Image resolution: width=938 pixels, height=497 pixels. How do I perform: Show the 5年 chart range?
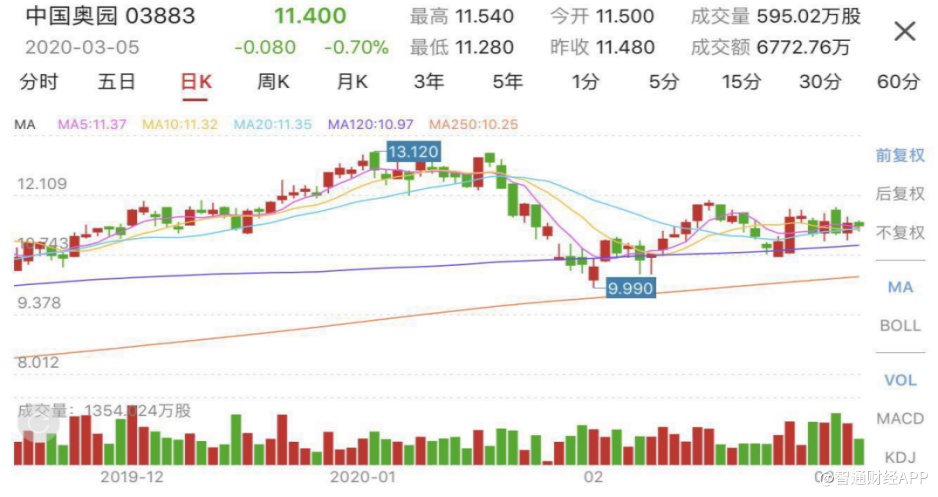point(507,82)
